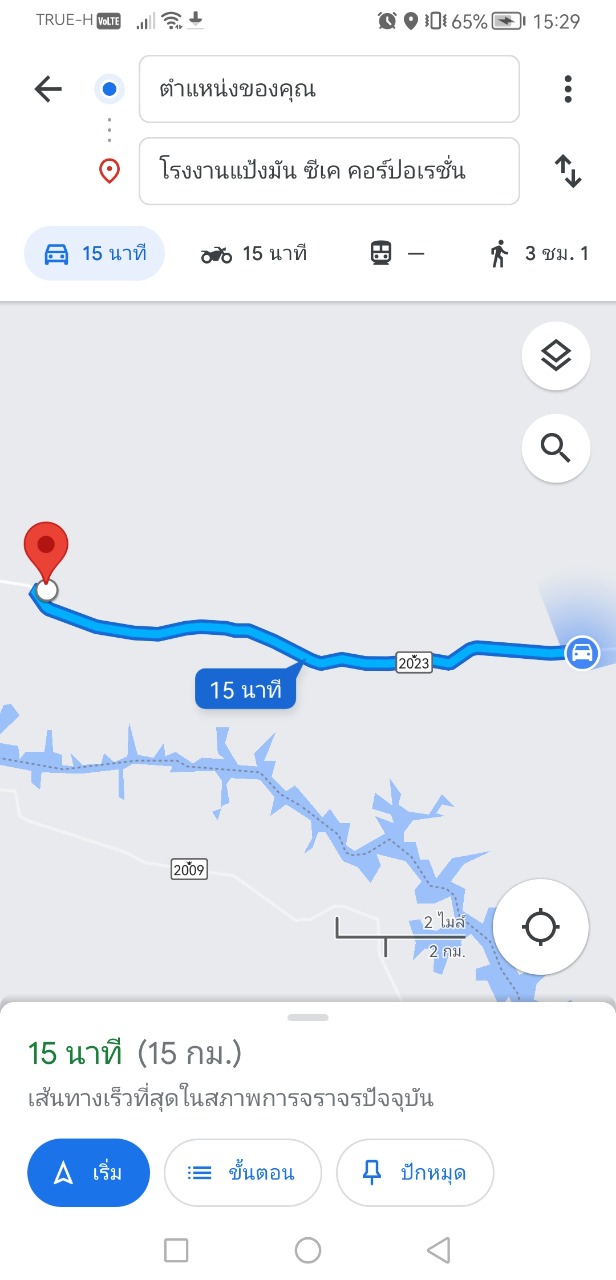
Task: View route steps with ขั้นตอน button
Action: (242, 1173)
